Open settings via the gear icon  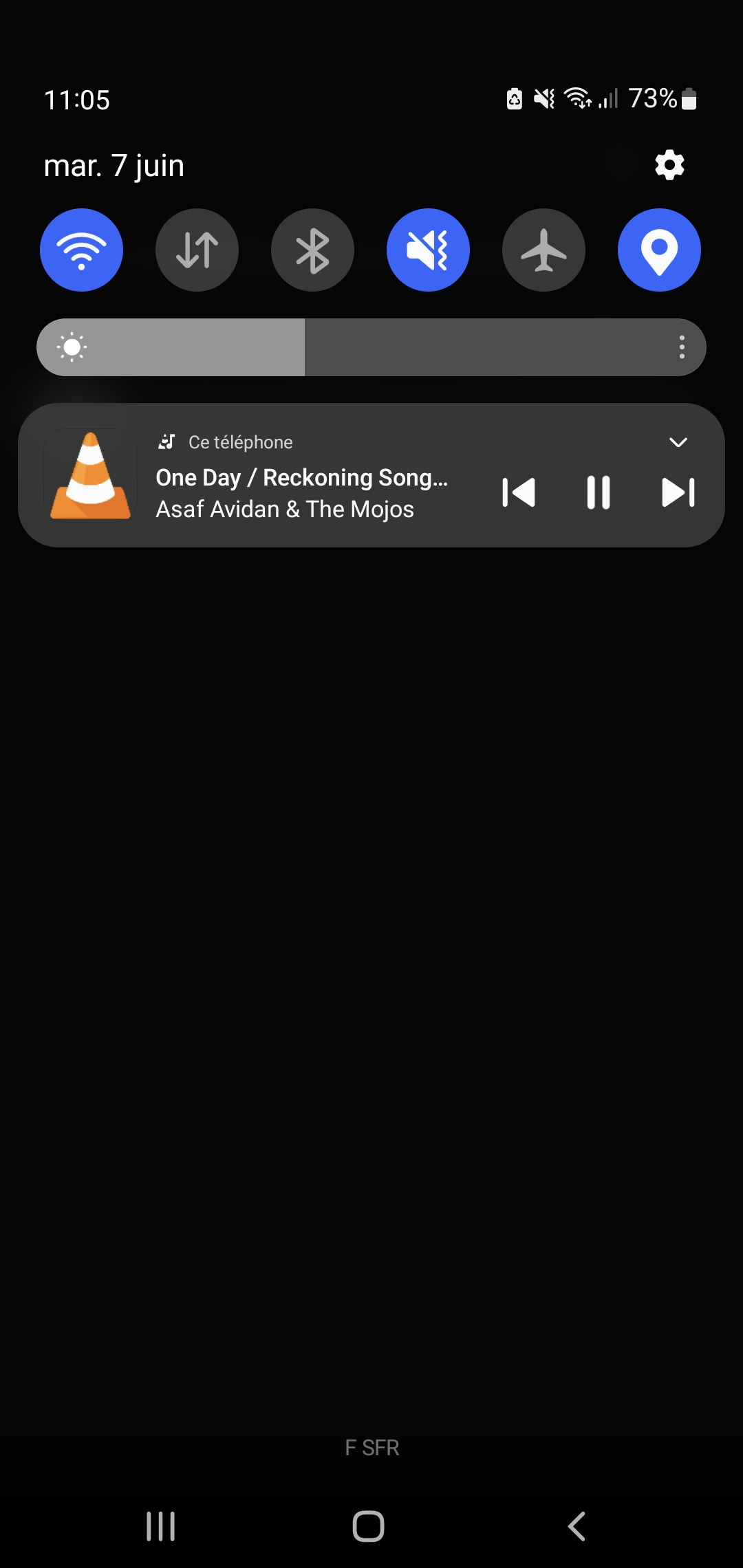(669, 165)
